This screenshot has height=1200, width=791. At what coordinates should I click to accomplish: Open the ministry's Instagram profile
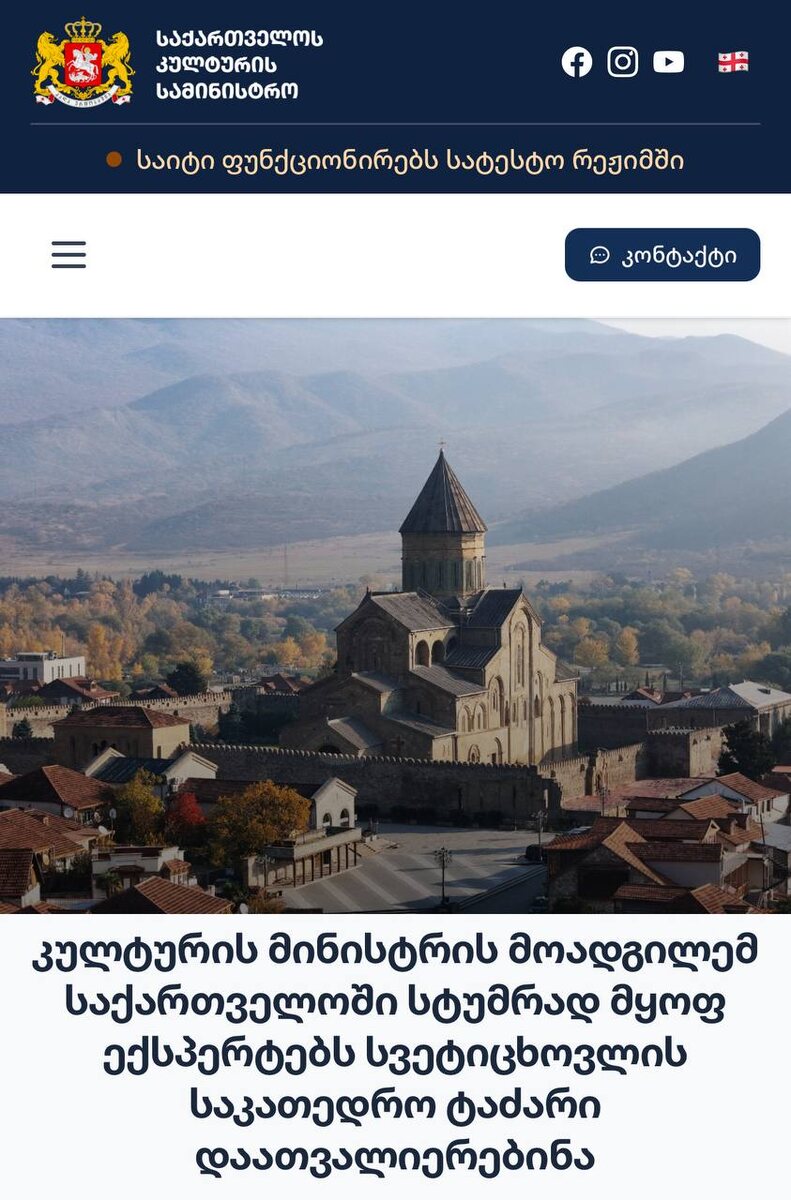click(622, 62)
